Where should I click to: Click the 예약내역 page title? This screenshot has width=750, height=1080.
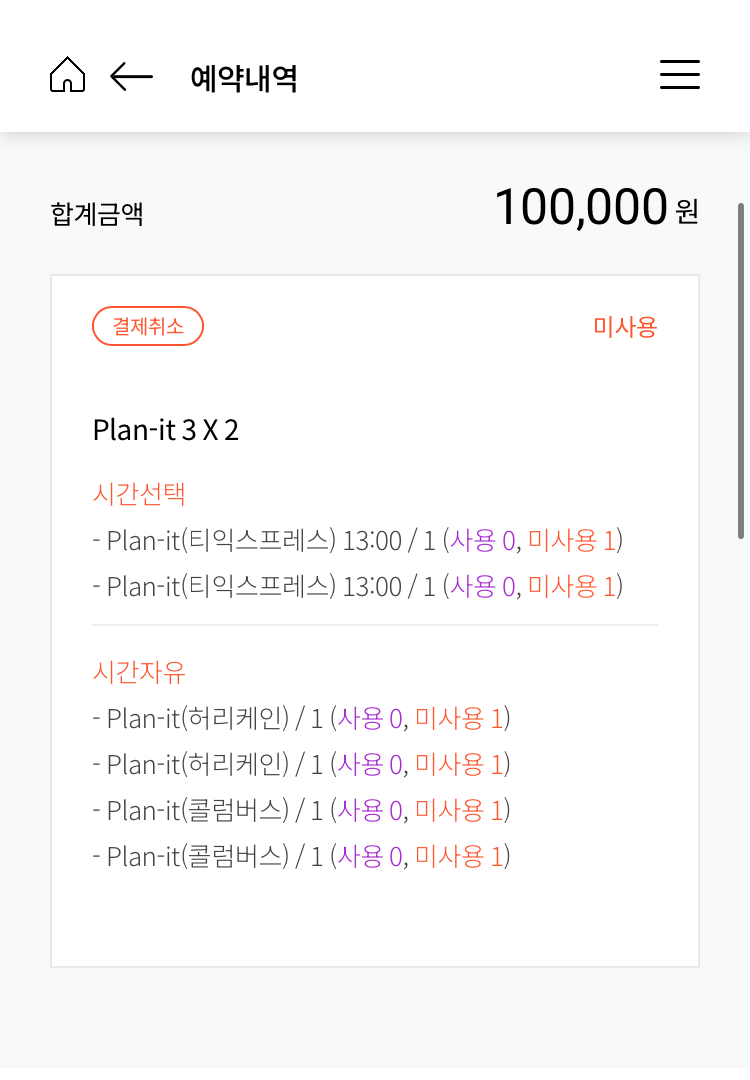(243, 76)
